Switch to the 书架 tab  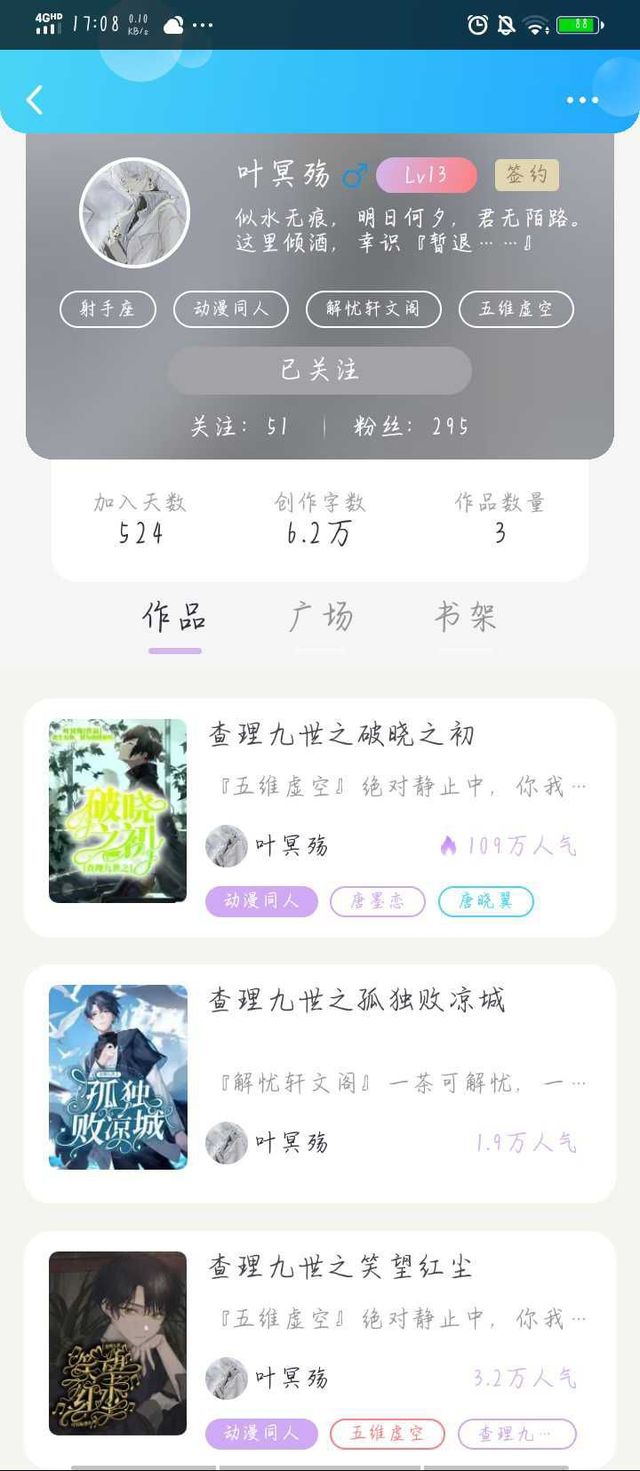point(465,616)
